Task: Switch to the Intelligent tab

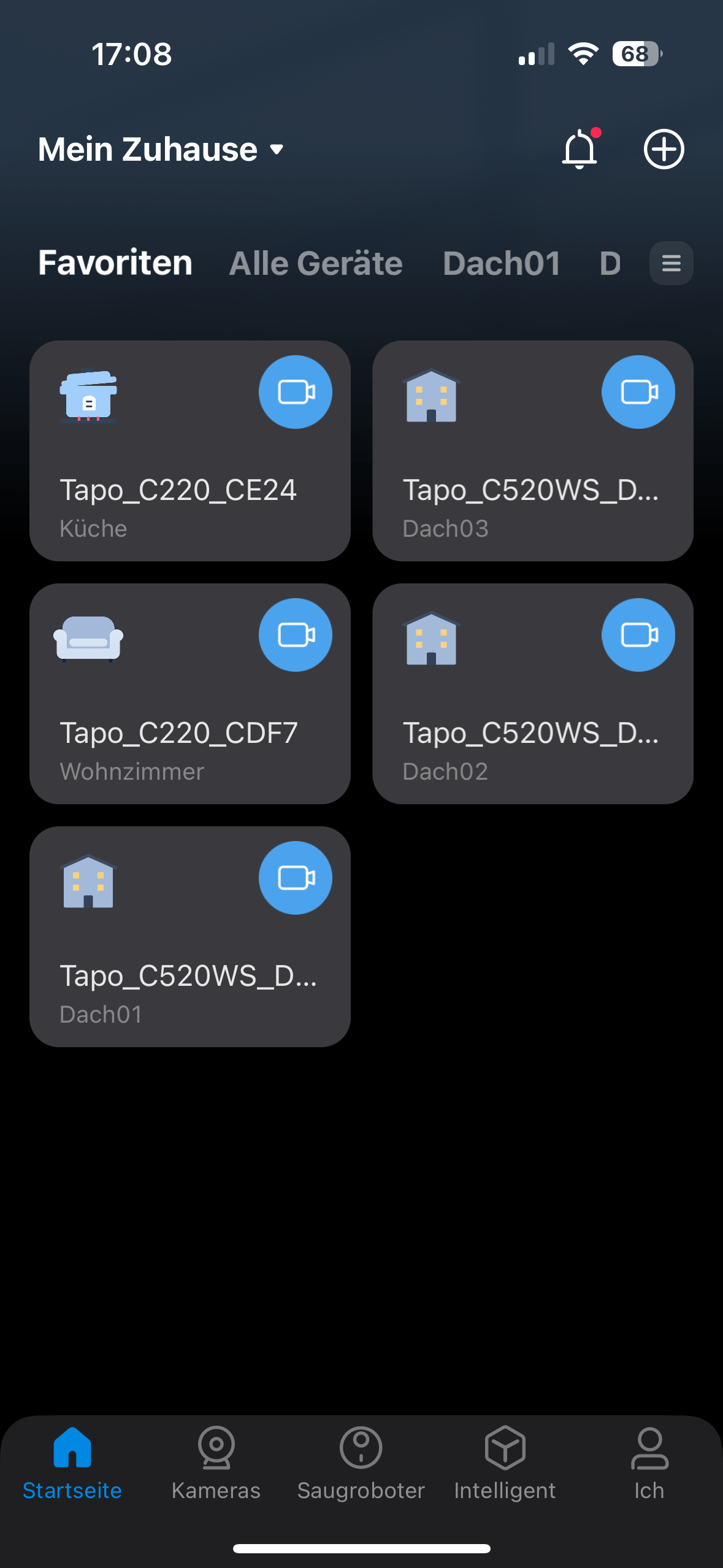Action: 505,1463
